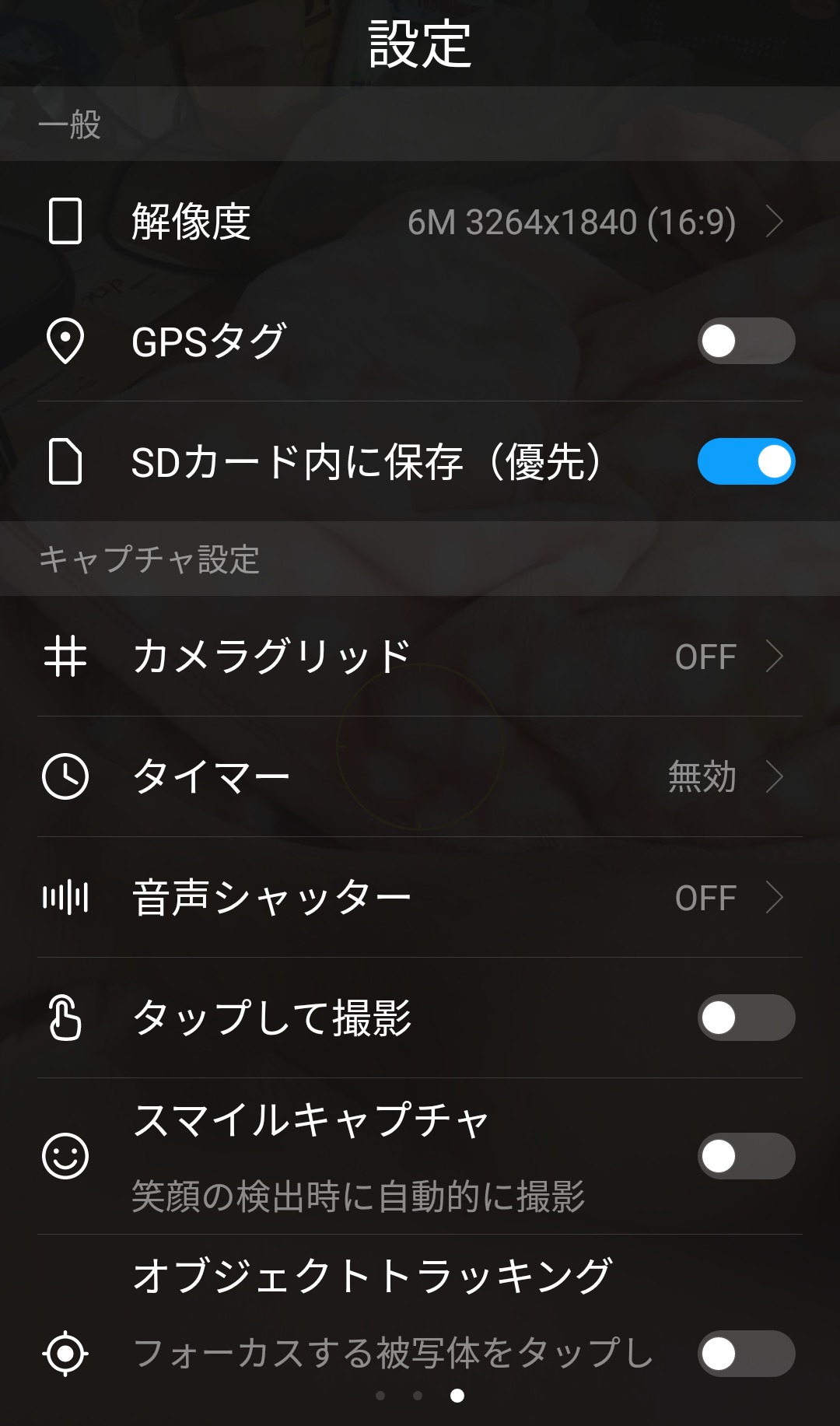Open the 解像度 resolution setting
The image size is (840, 1426).
[x=420, y=222]
